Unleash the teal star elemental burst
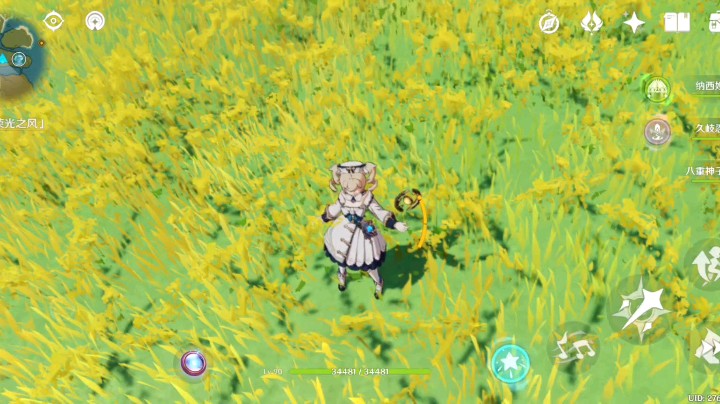The height and width of the screenshot is (404, 720). click(x=510, y=362)
